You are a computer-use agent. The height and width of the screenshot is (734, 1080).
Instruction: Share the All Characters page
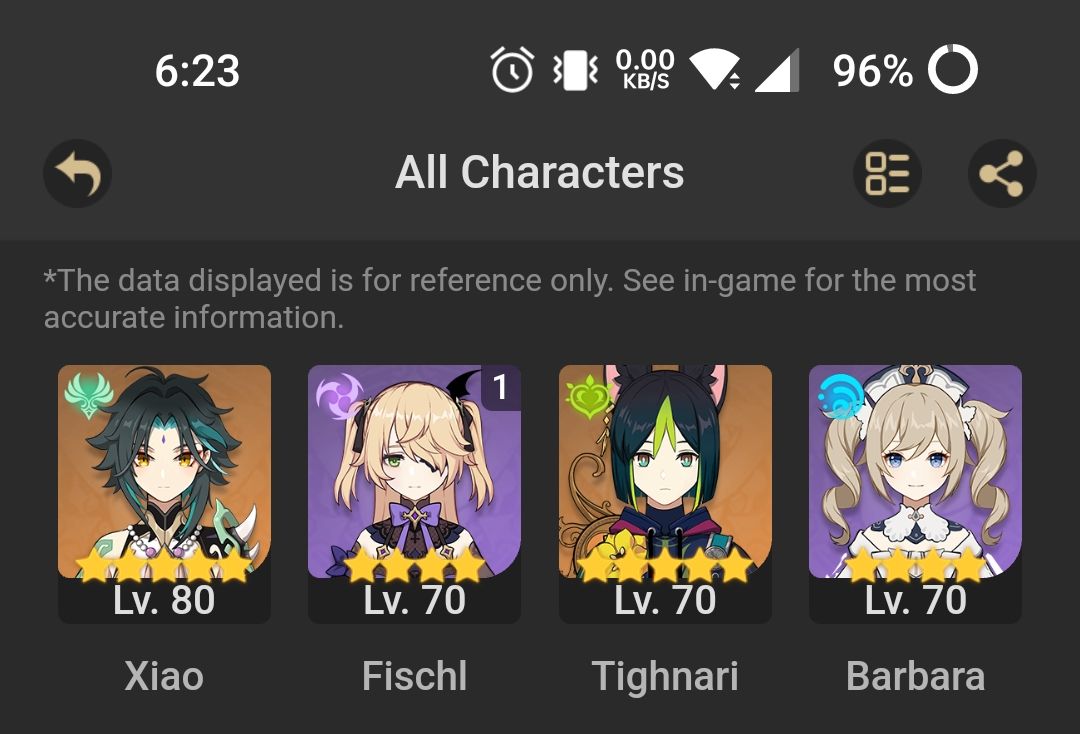tap(1002, 174)
